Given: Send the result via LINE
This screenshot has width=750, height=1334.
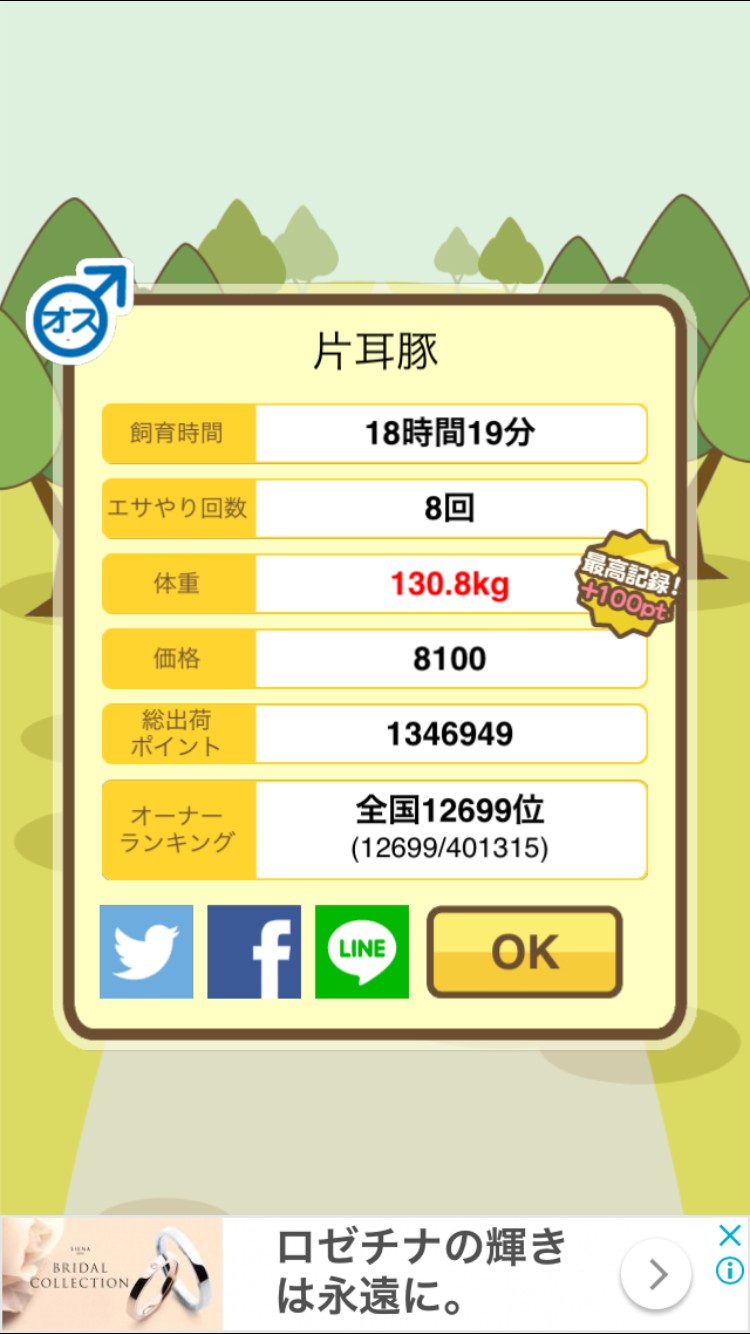Looking at the screenshot, I should pos(362,951).
